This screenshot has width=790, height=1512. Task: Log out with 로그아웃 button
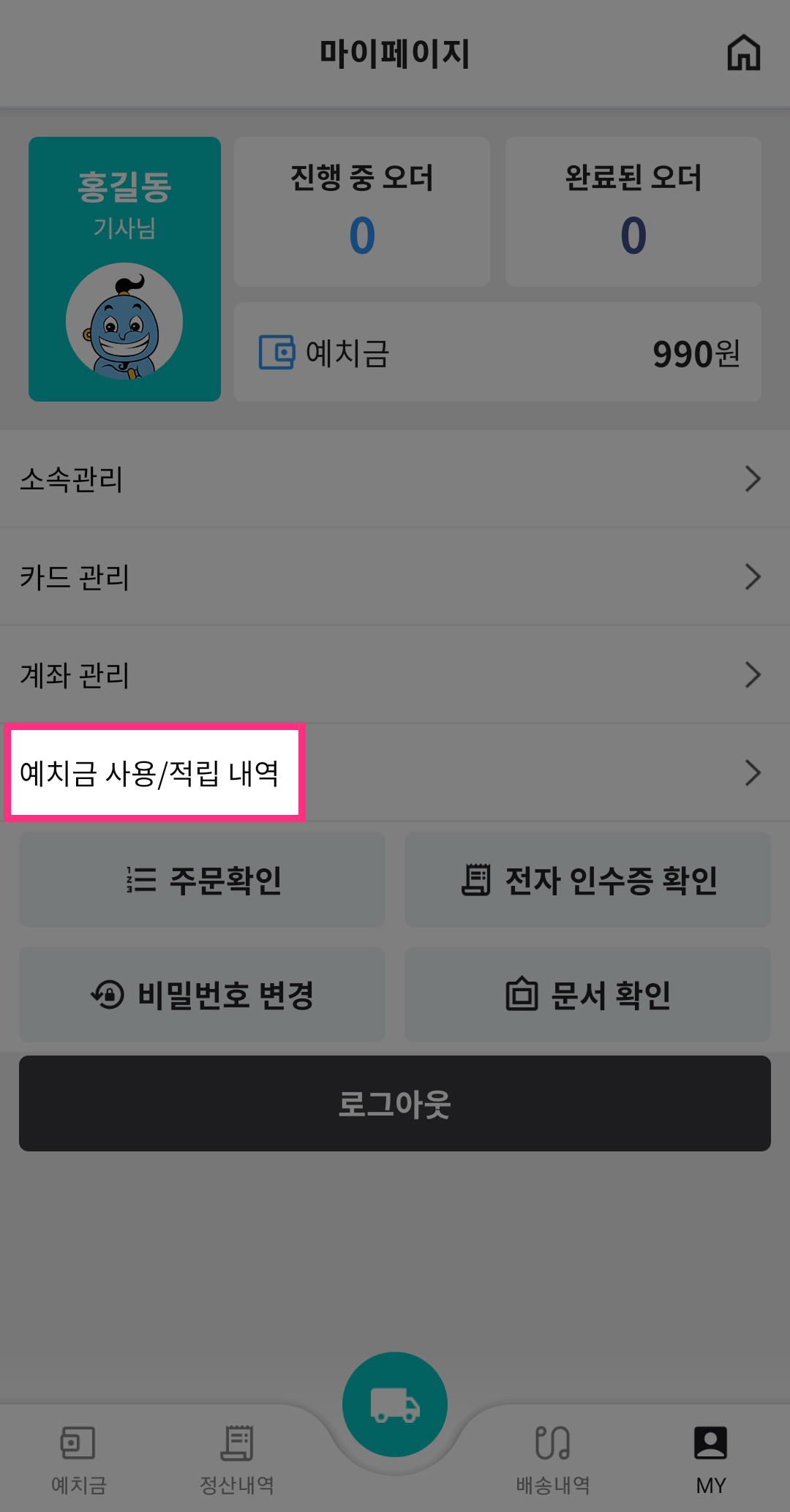click(395, 1103)
